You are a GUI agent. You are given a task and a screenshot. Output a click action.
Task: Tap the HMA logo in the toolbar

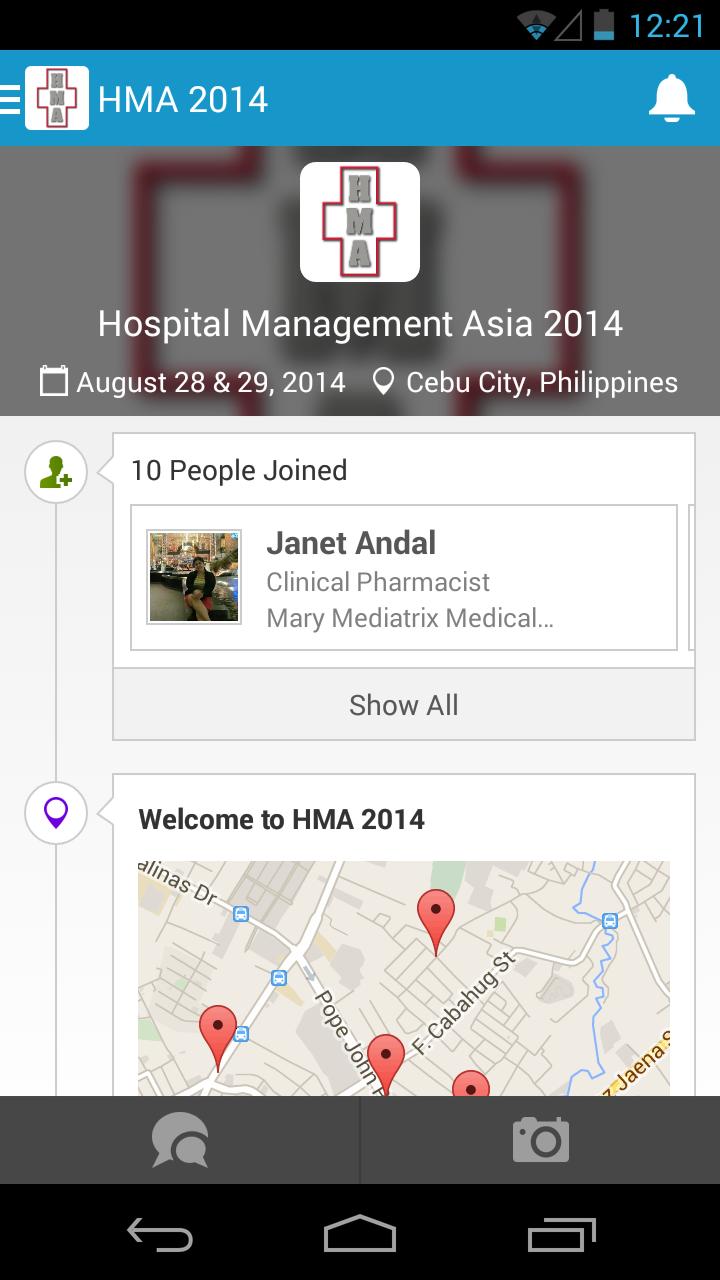(56, 99)
